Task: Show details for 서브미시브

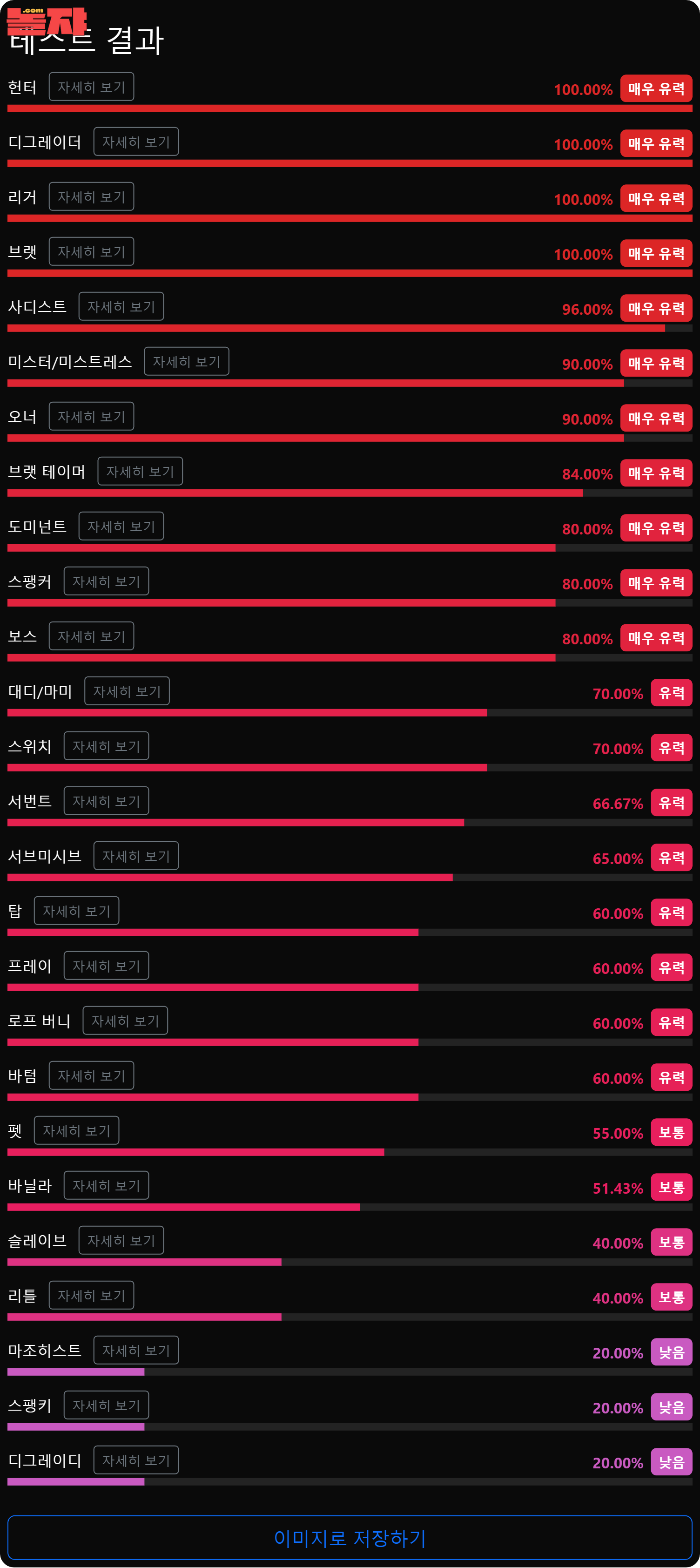Action: (136, 856)
